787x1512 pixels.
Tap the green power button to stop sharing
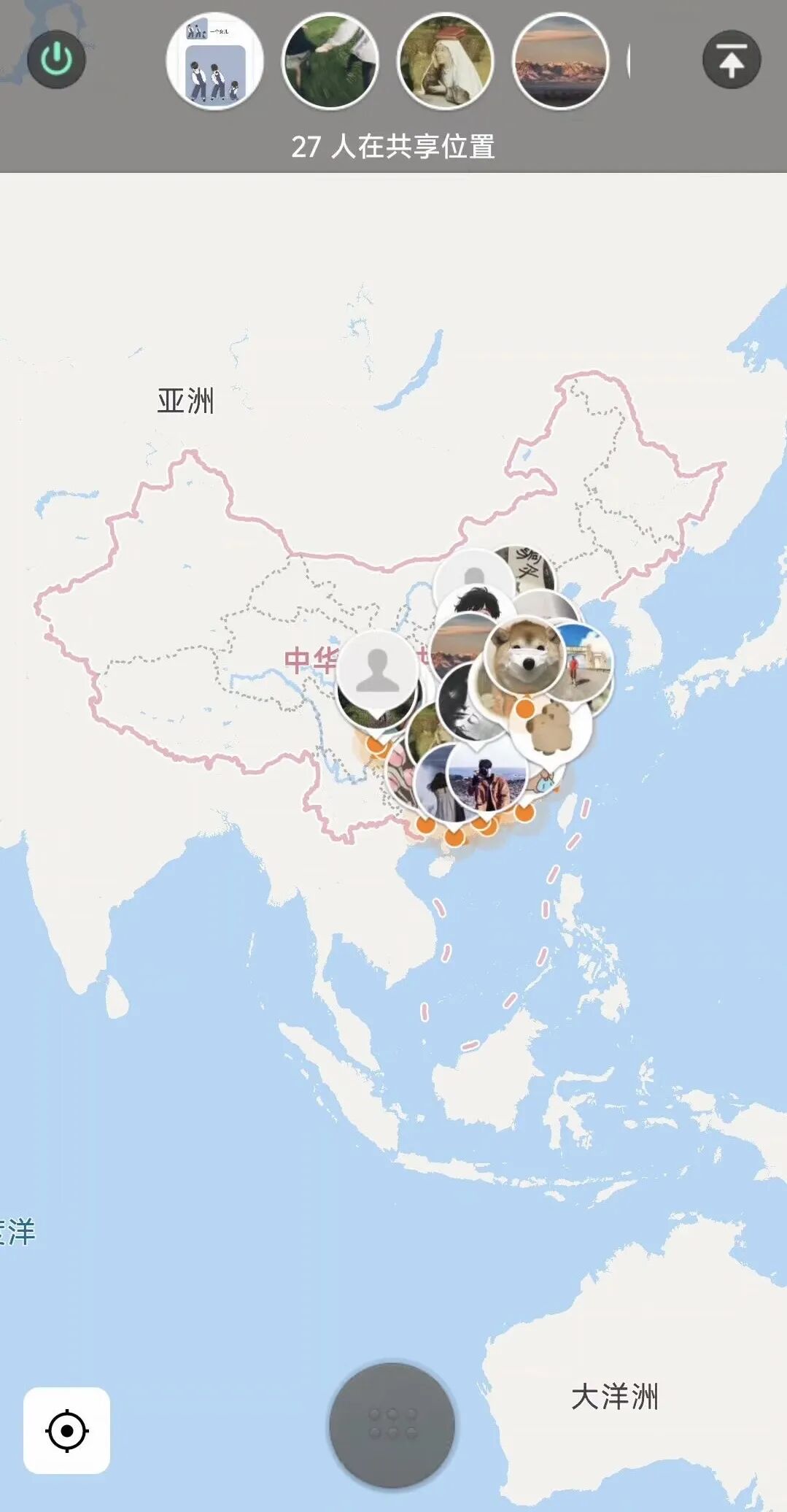tap(56, 60)
